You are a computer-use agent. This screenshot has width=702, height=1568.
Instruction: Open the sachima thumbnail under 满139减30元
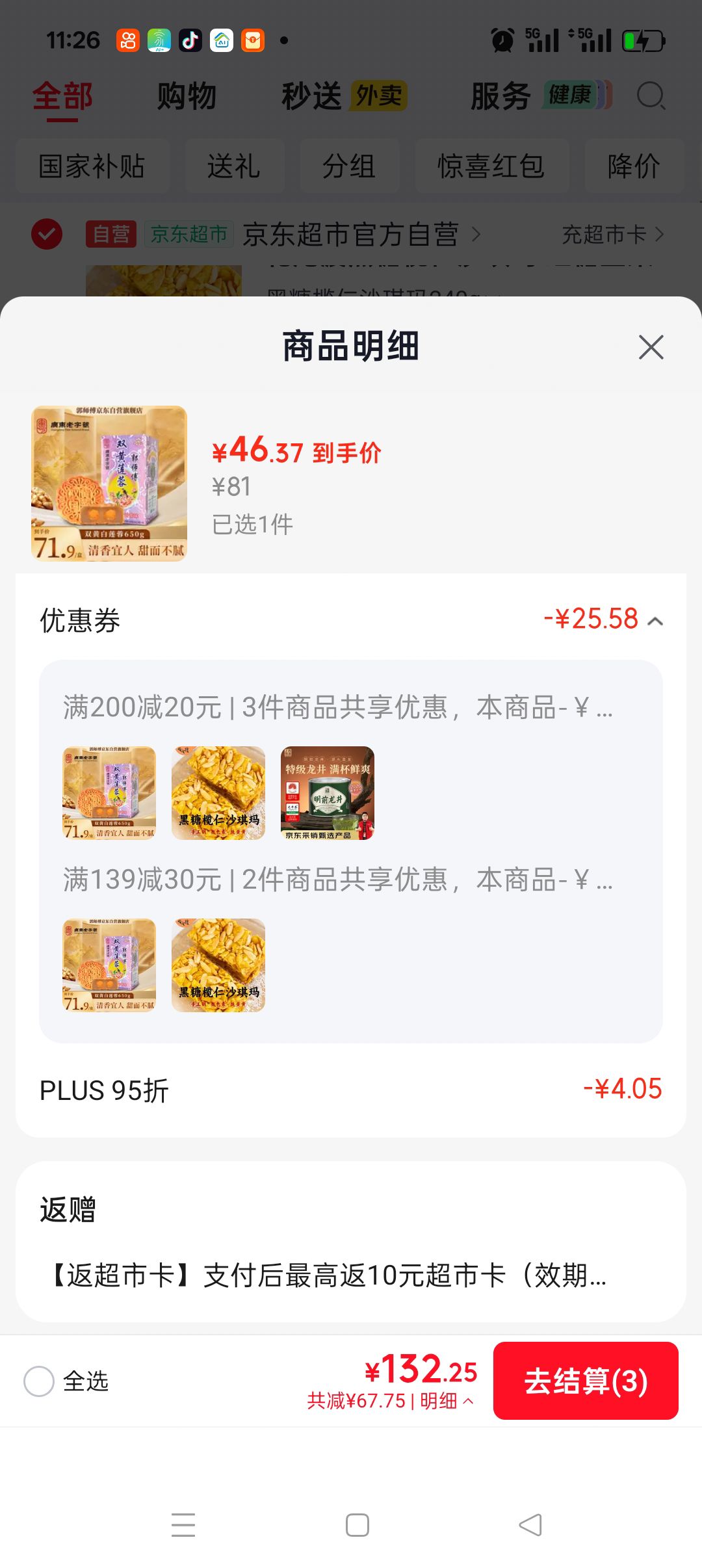coord(218,965)
